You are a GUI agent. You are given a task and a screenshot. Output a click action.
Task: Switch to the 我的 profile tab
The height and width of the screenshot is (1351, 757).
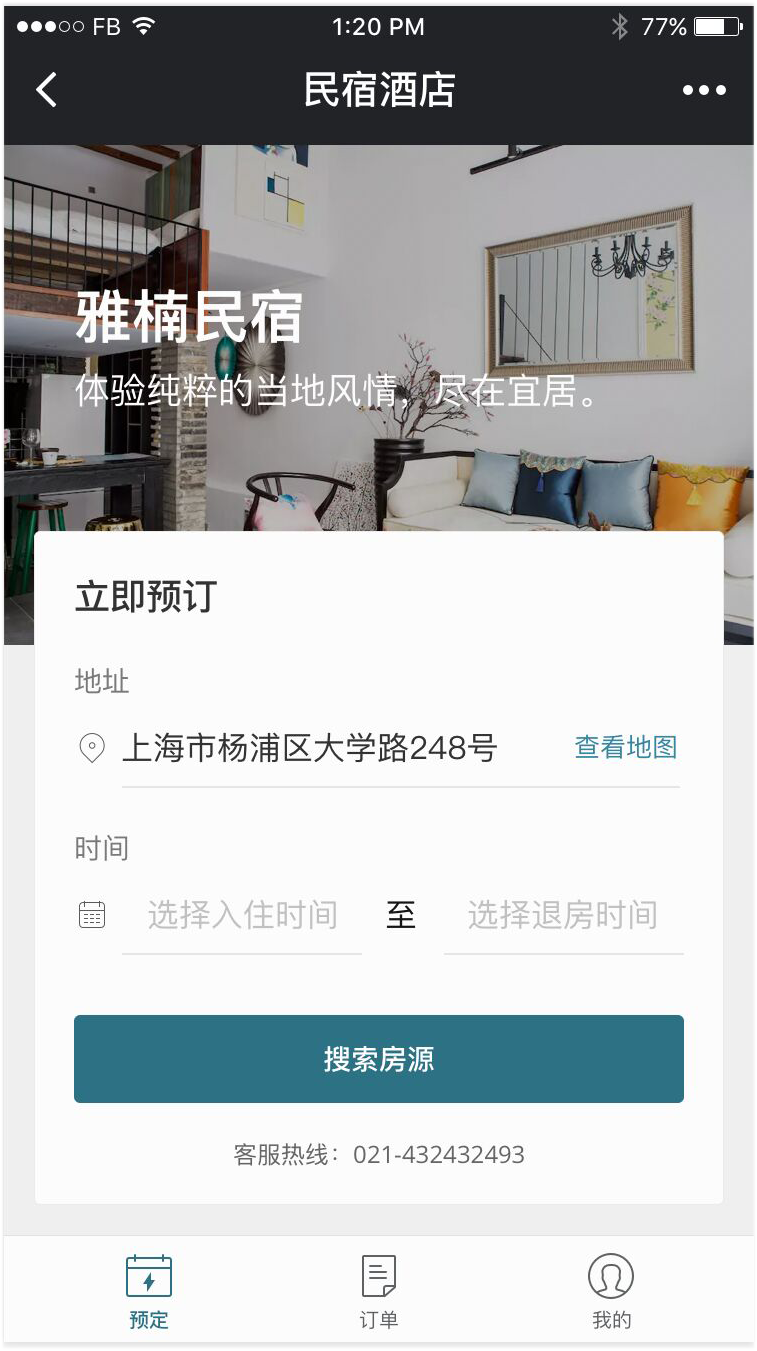click(x=611, y=1291)
